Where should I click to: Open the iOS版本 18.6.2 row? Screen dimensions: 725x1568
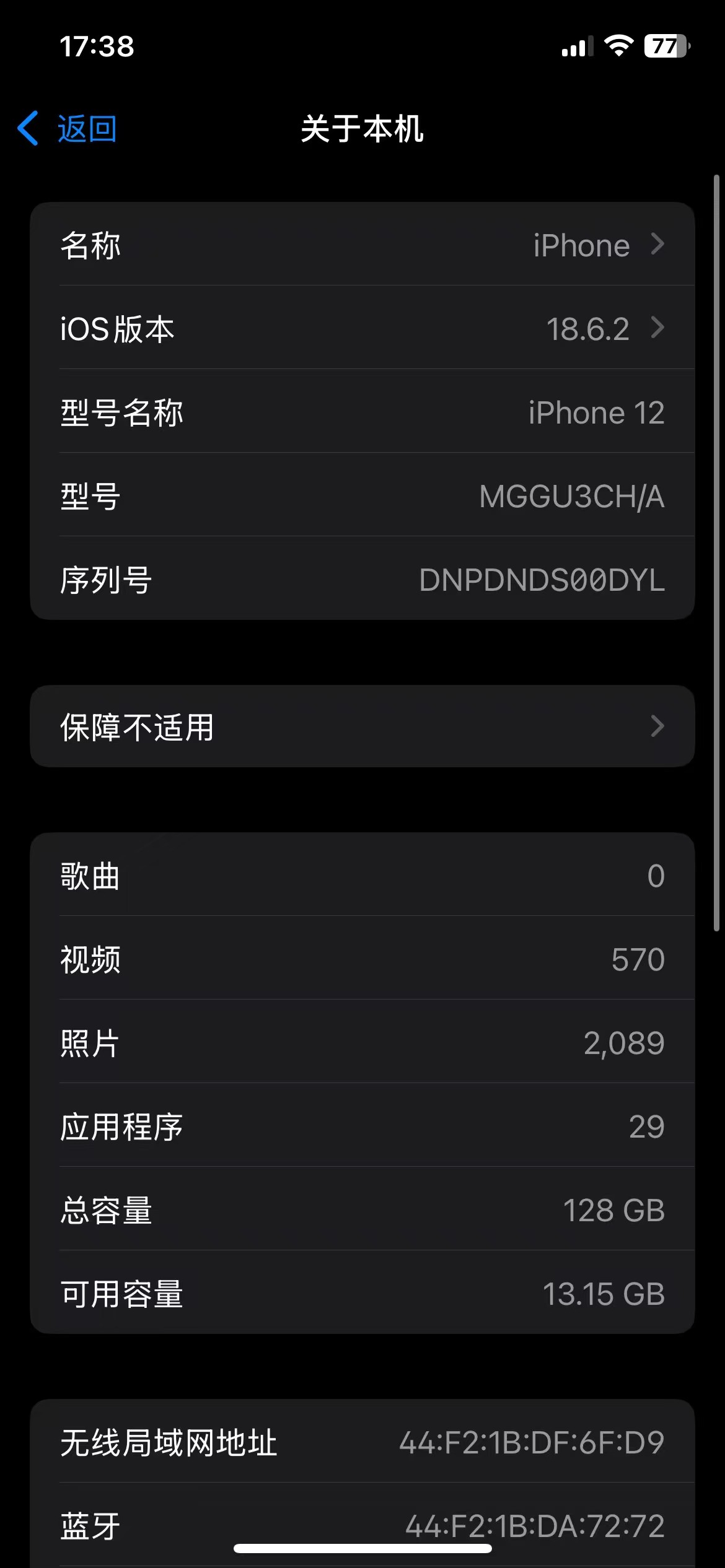pos(362,328)
